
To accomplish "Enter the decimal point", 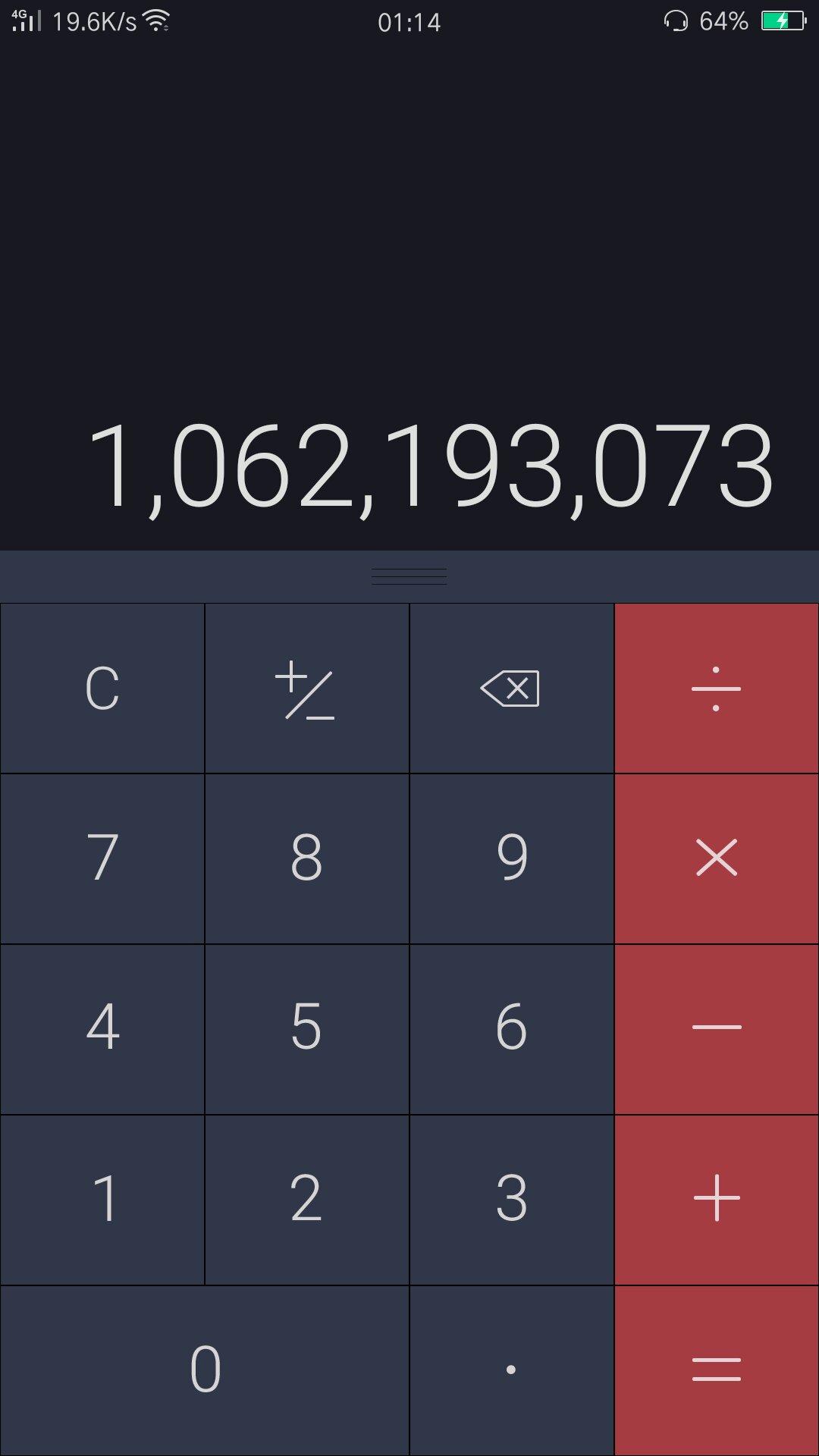I will click(512, 1371).
